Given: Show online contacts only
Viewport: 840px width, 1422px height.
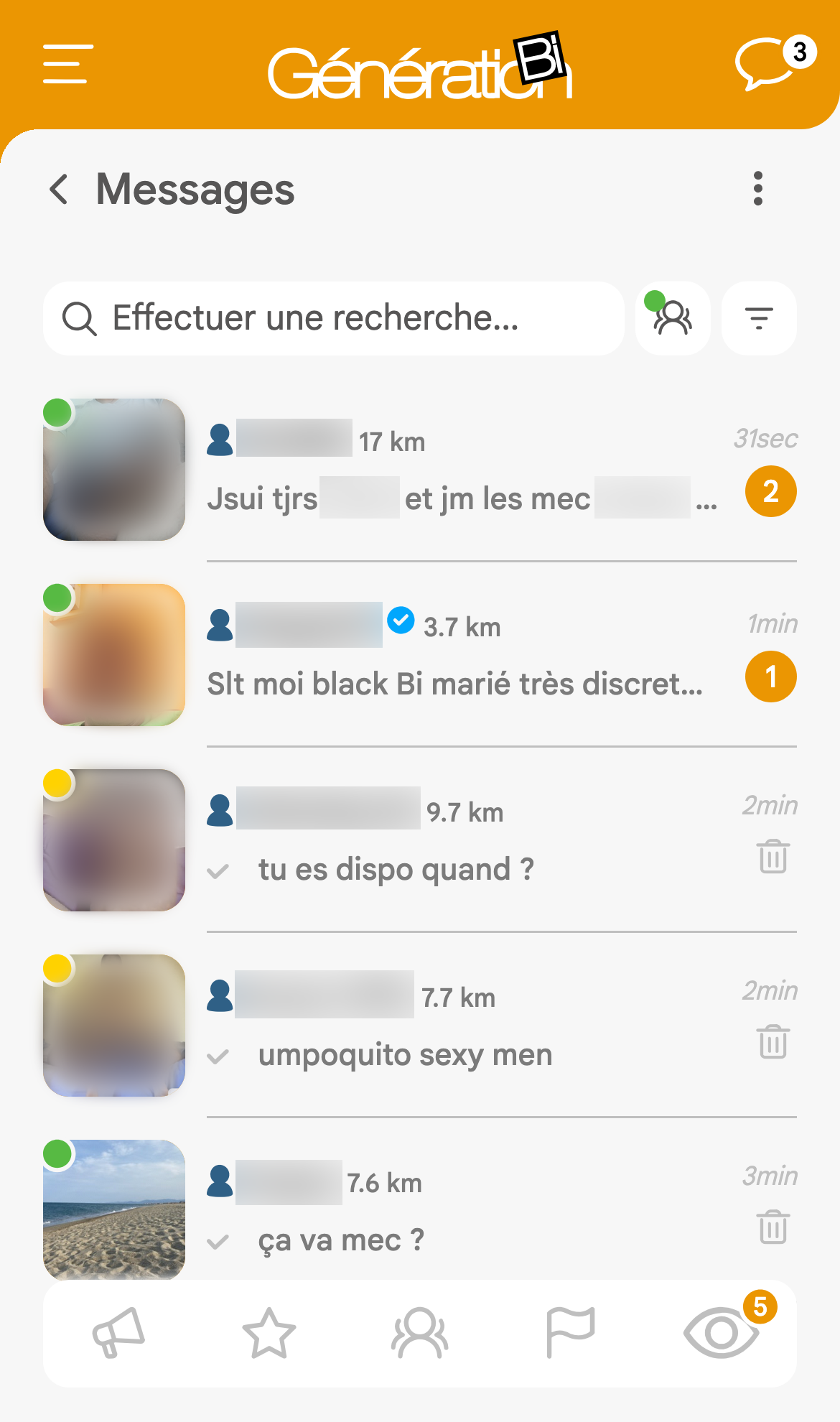Looking at the screenshot, I should click(673, 318).
